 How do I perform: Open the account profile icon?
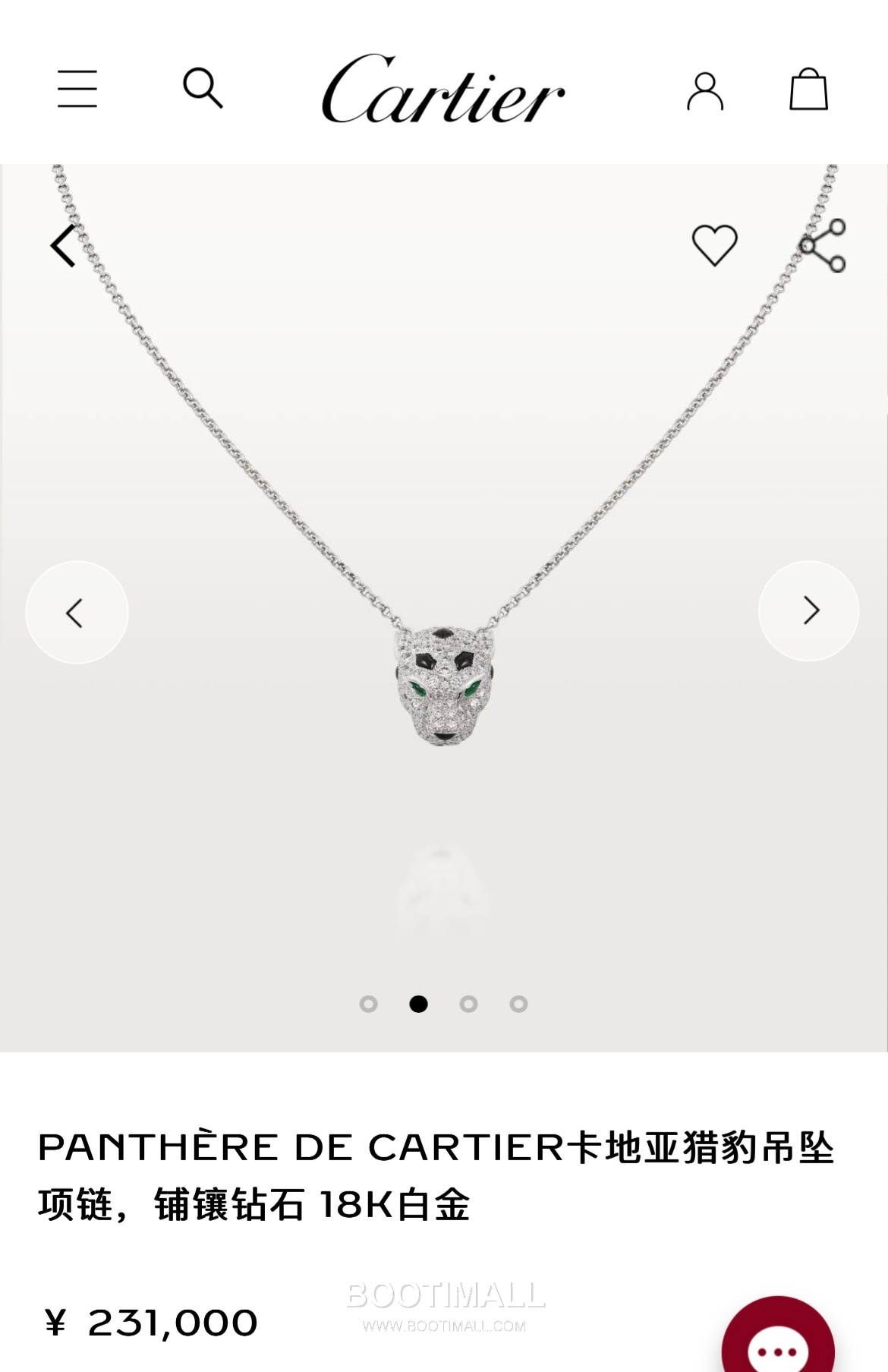[706, 91]
